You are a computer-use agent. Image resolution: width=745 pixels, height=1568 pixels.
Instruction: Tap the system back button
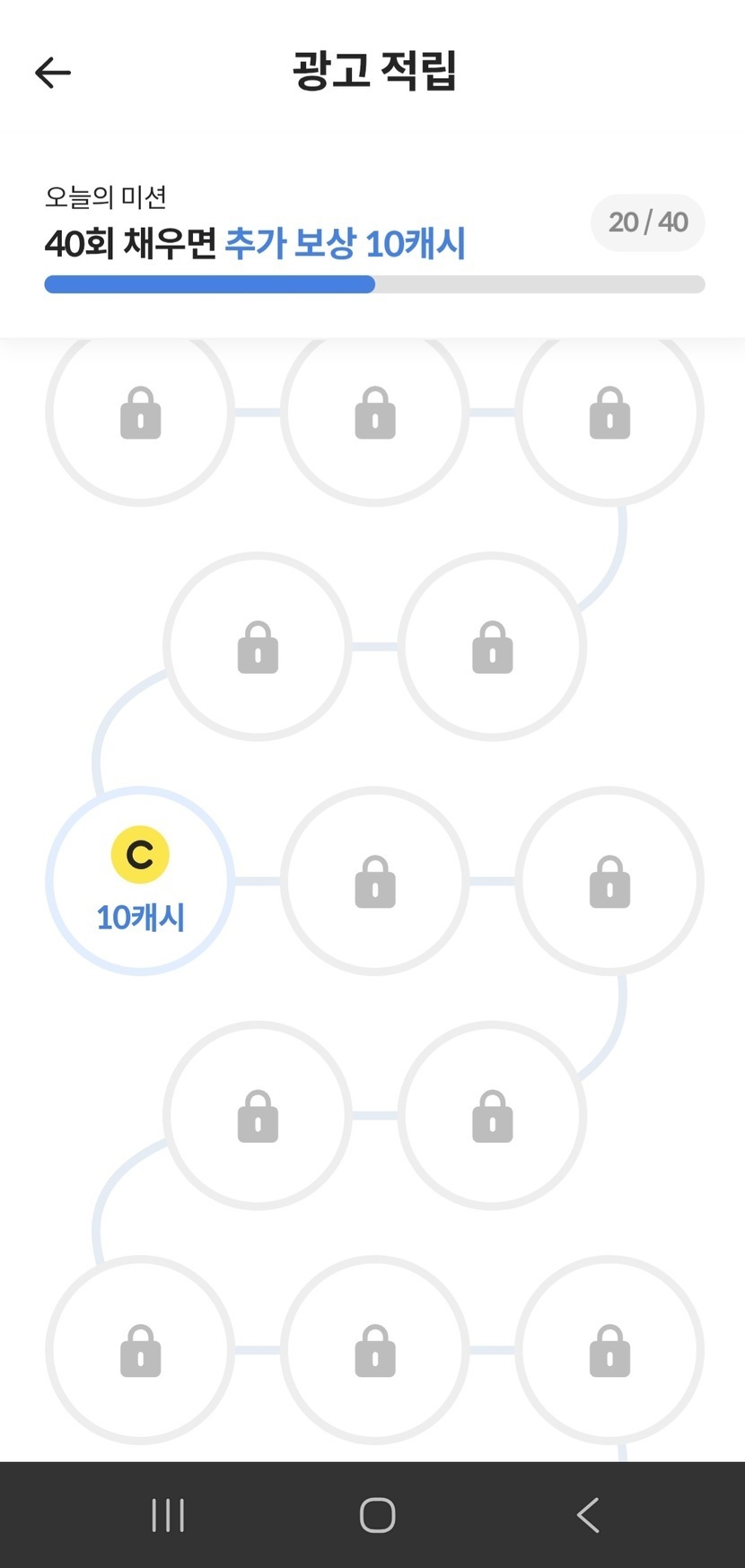588,1515
